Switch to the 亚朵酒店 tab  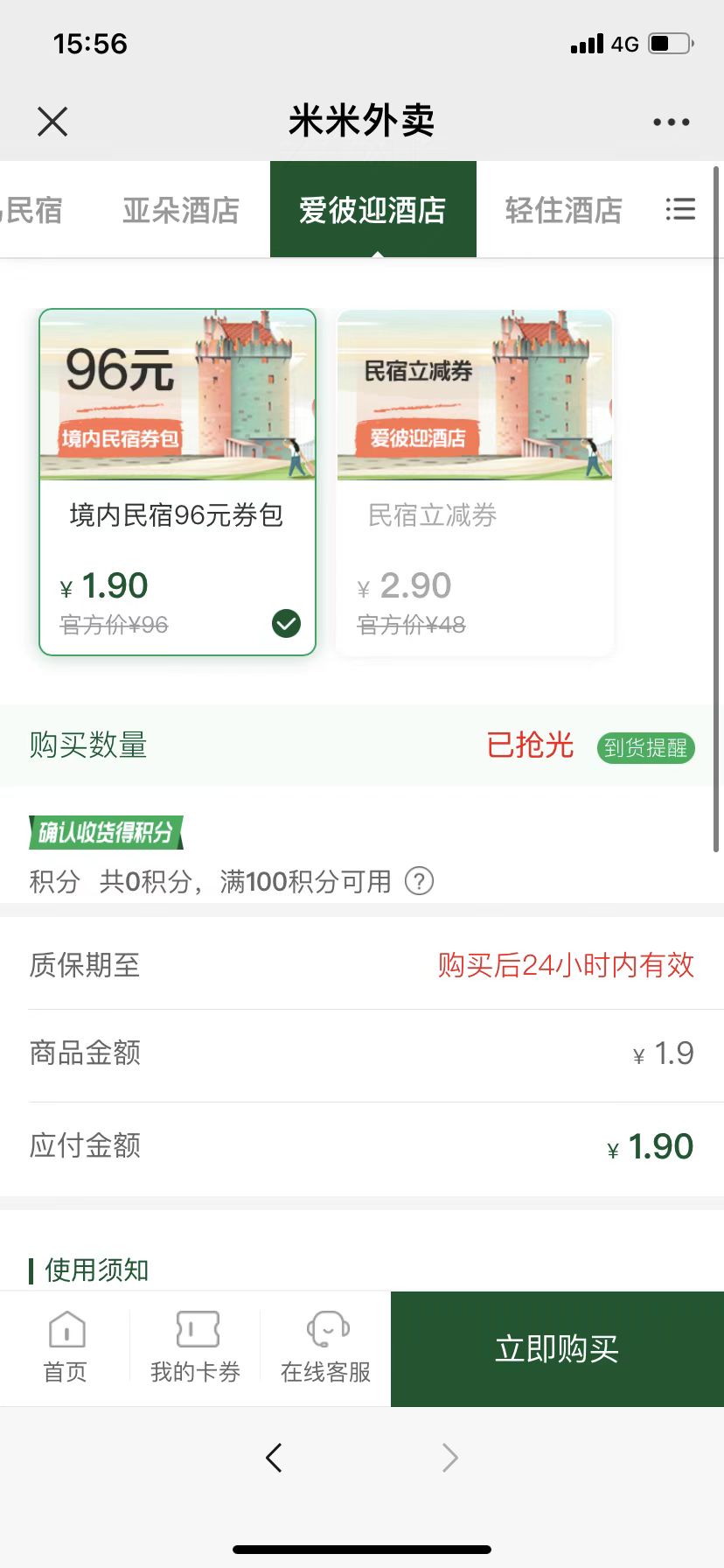point(181,210)
